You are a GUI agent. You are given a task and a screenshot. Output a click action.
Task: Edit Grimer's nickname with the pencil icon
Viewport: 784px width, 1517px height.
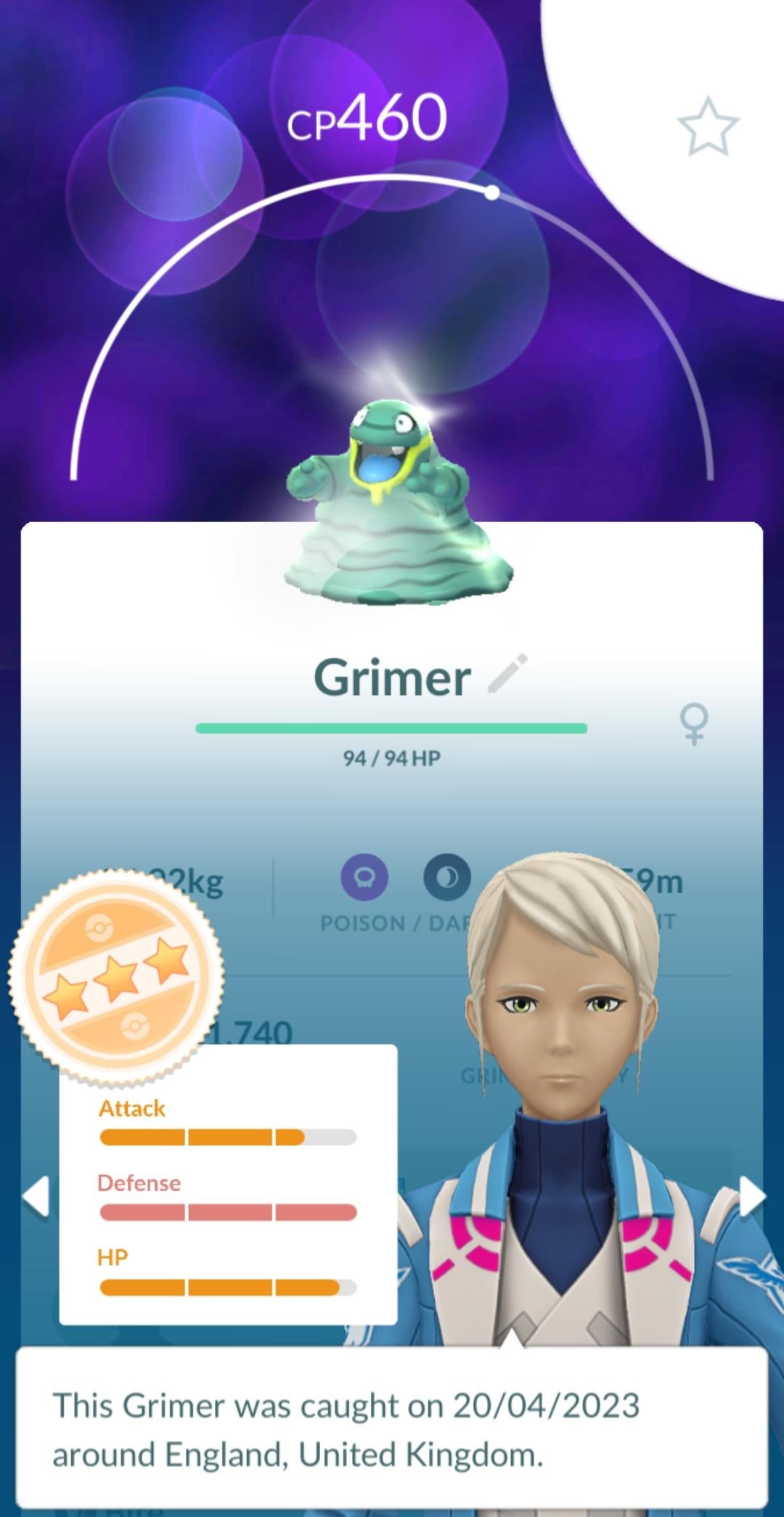click(x=507, y=674)
